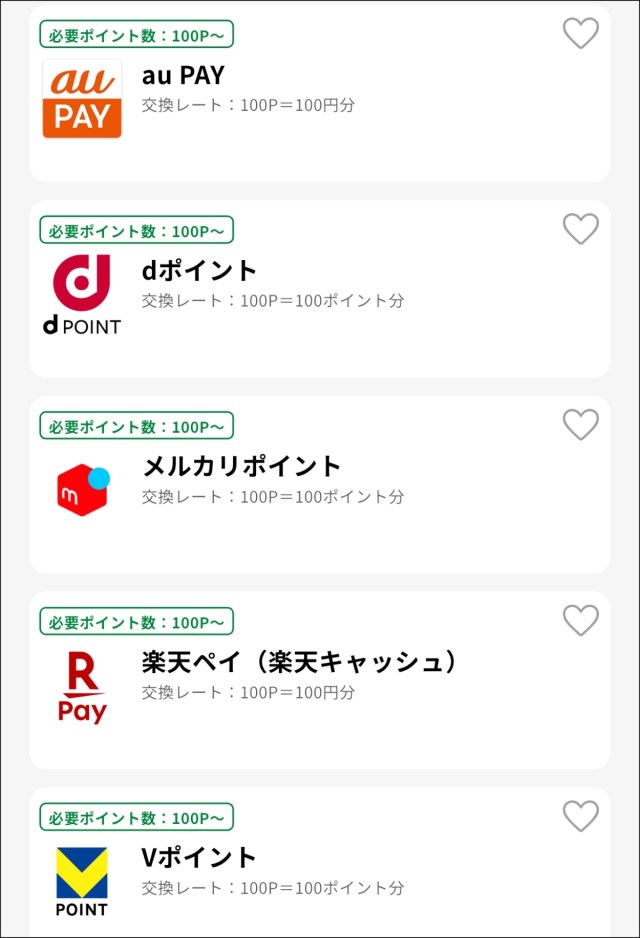The image size is (640, 938).
Task: Mark Vポイント as a favorite
Action: [x=580, y=816]
